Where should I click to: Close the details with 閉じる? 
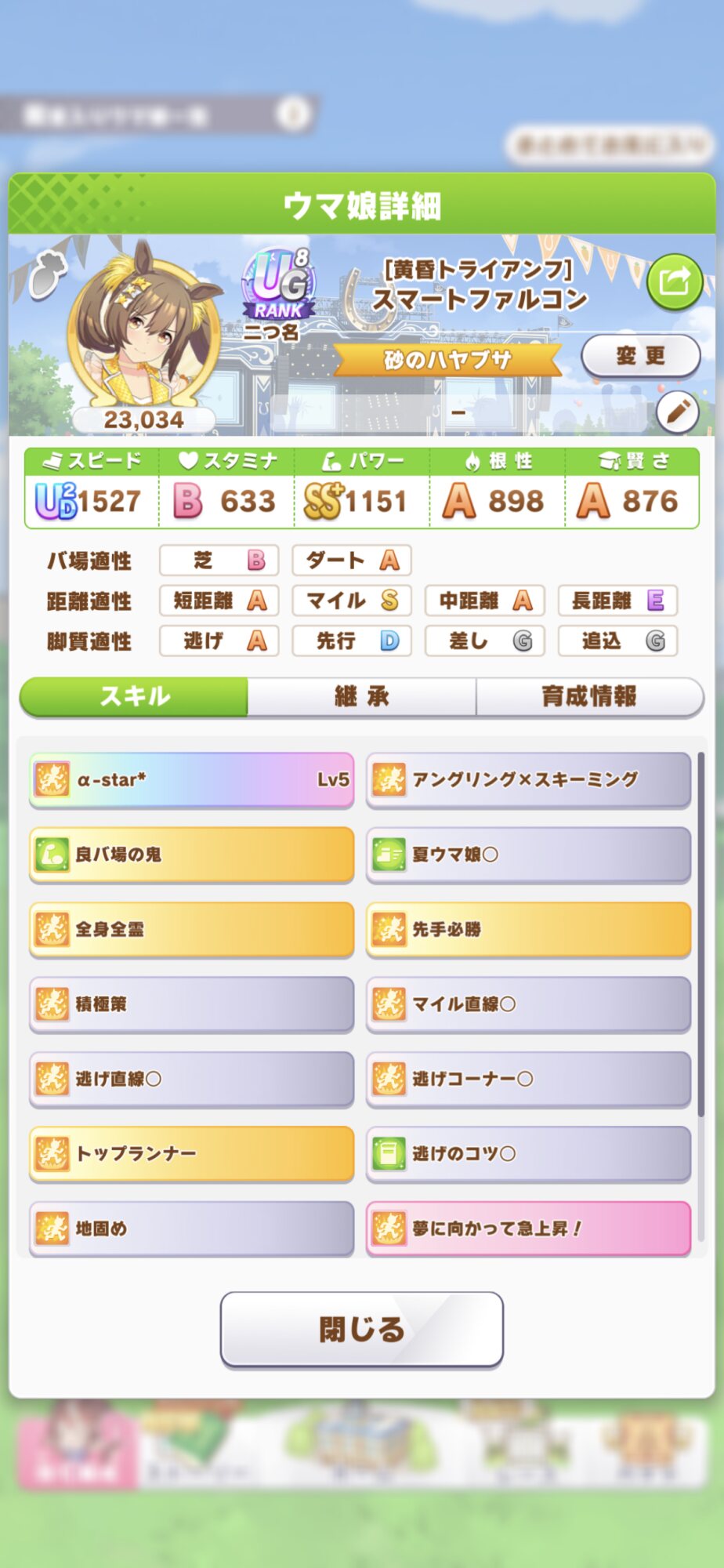(361, 1329)
